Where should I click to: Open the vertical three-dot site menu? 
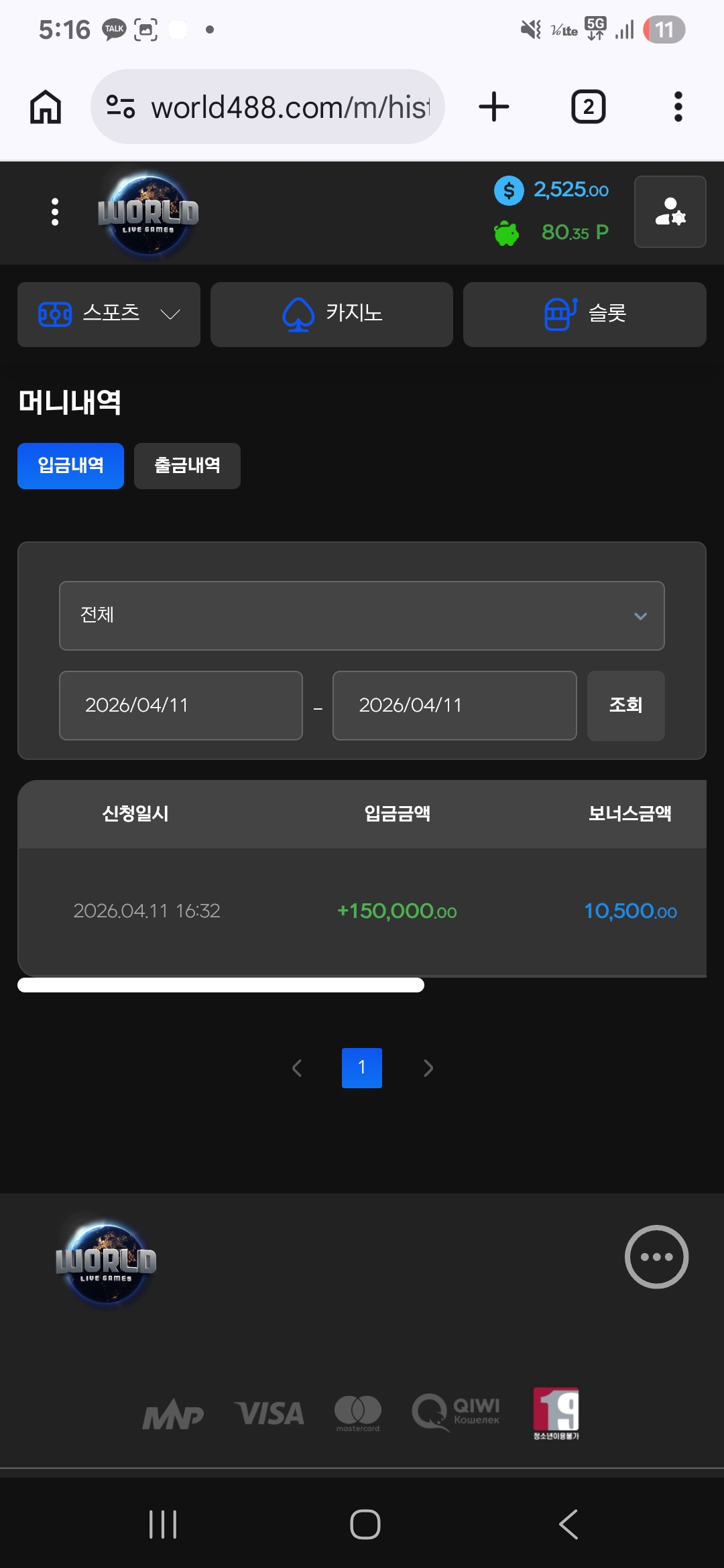pos(54,212)
